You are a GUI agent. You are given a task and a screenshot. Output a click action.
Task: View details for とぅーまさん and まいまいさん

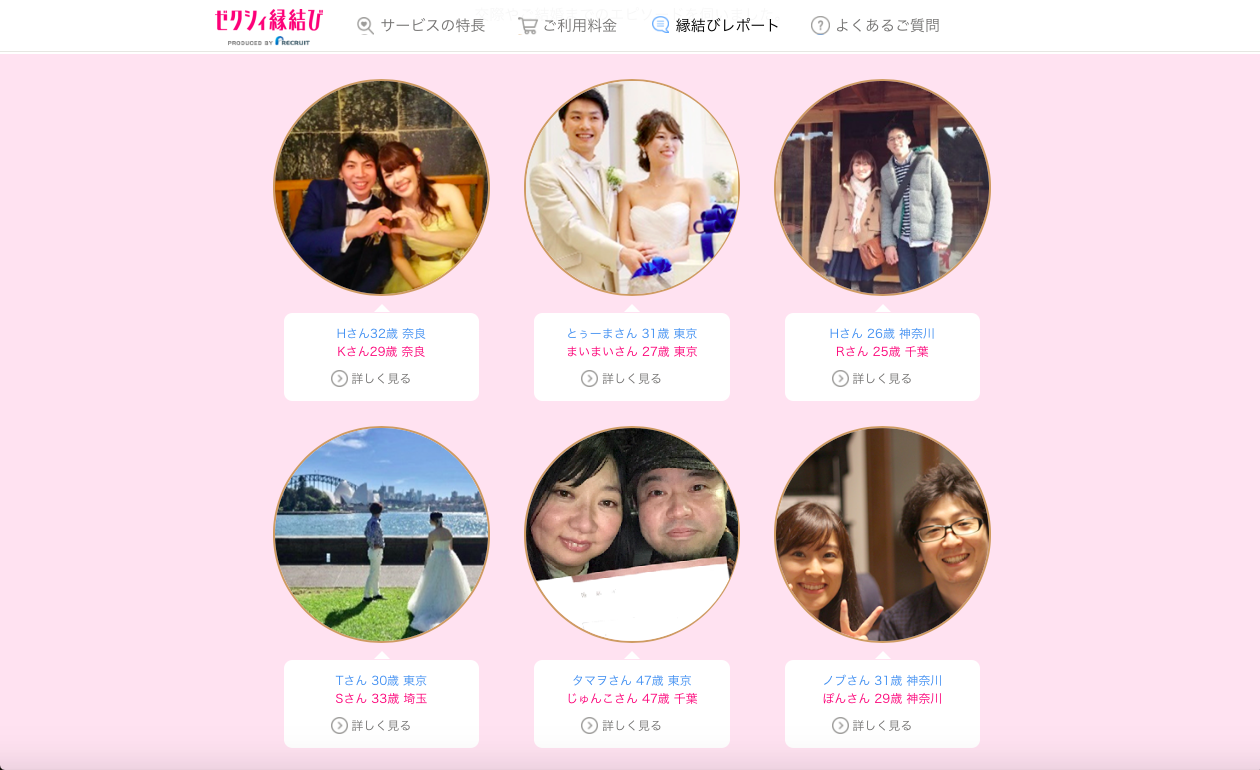pos(622,378)
